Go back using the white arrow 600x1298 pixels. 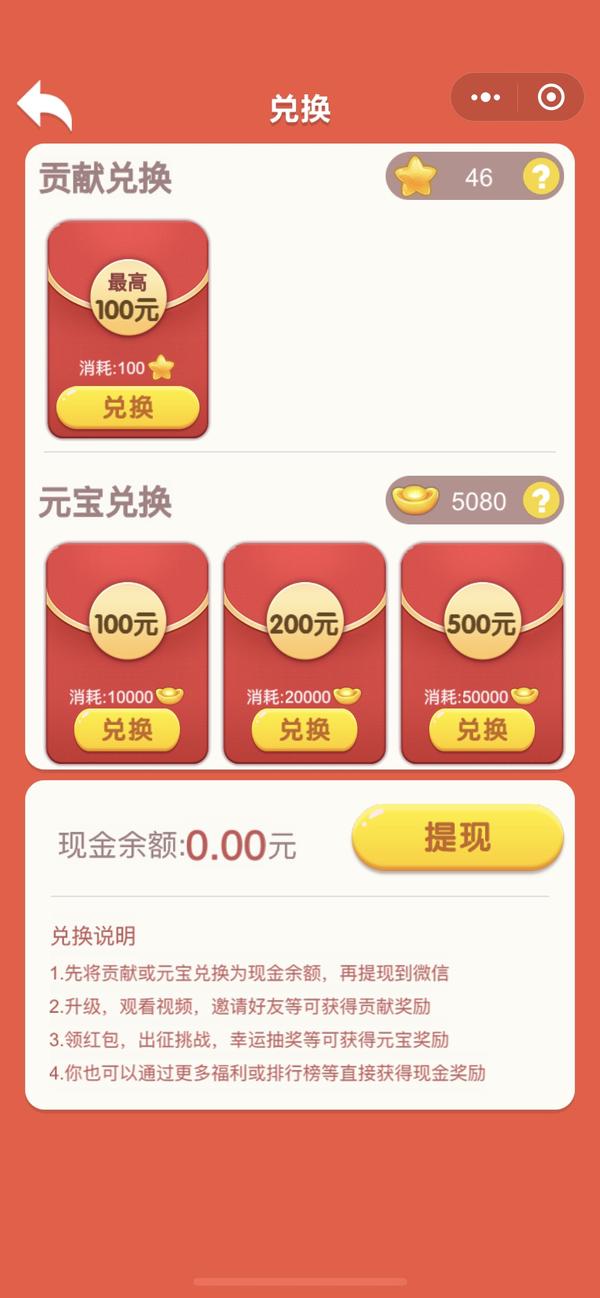(x=45, y=105)
